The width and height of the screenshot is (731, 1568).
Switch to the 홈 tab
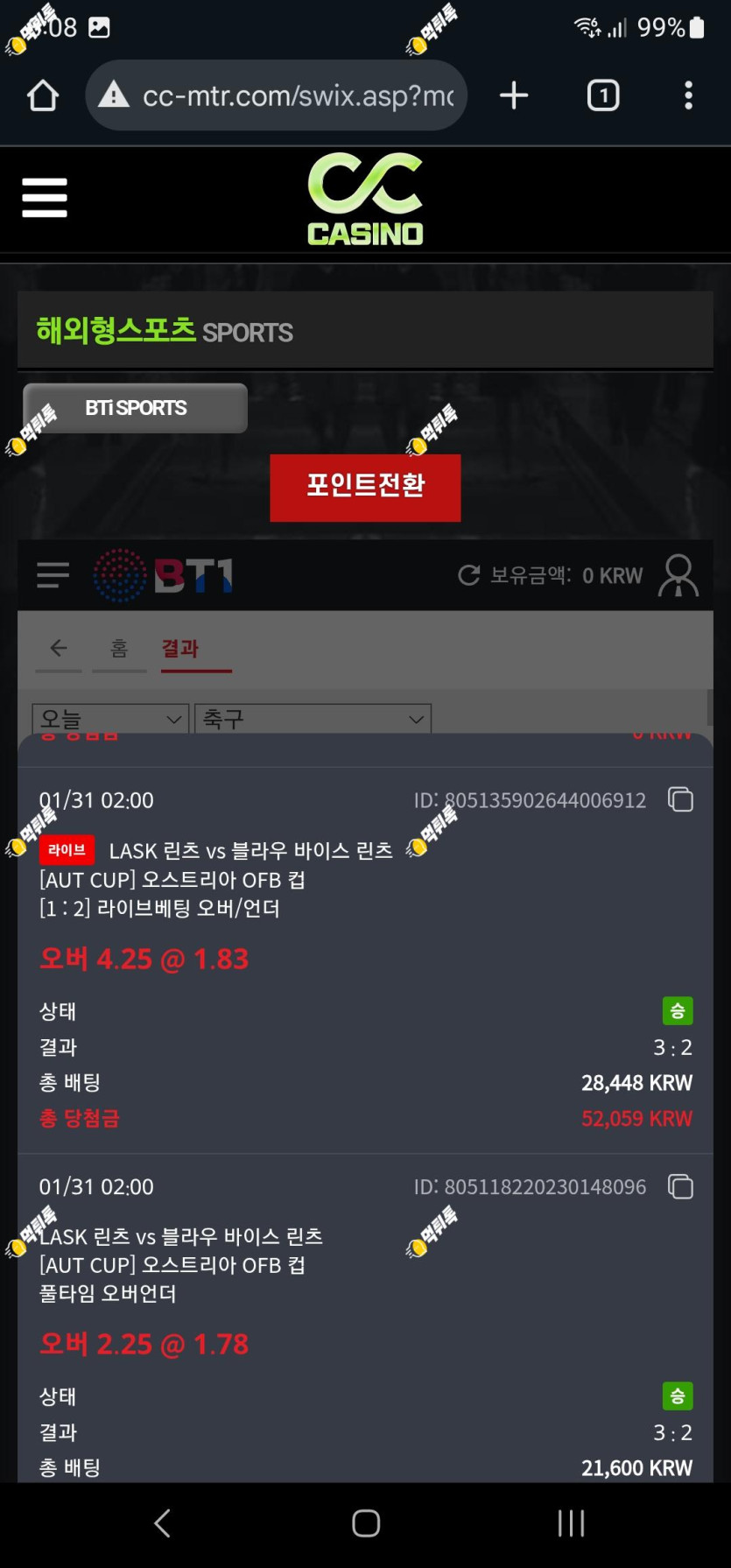click(x=119, y=648)
